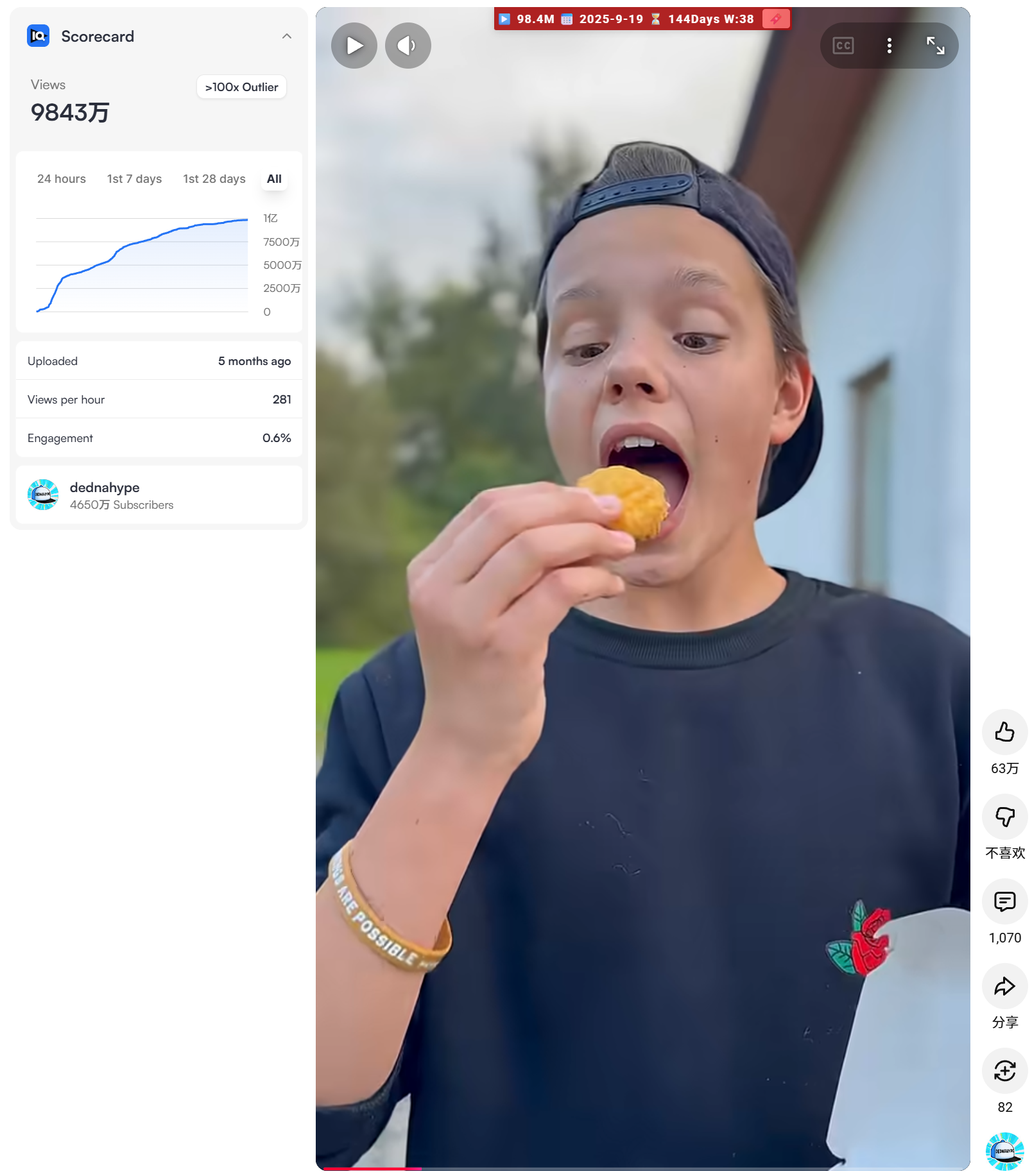Switch chart to 1st 28 days

[214, 179]
